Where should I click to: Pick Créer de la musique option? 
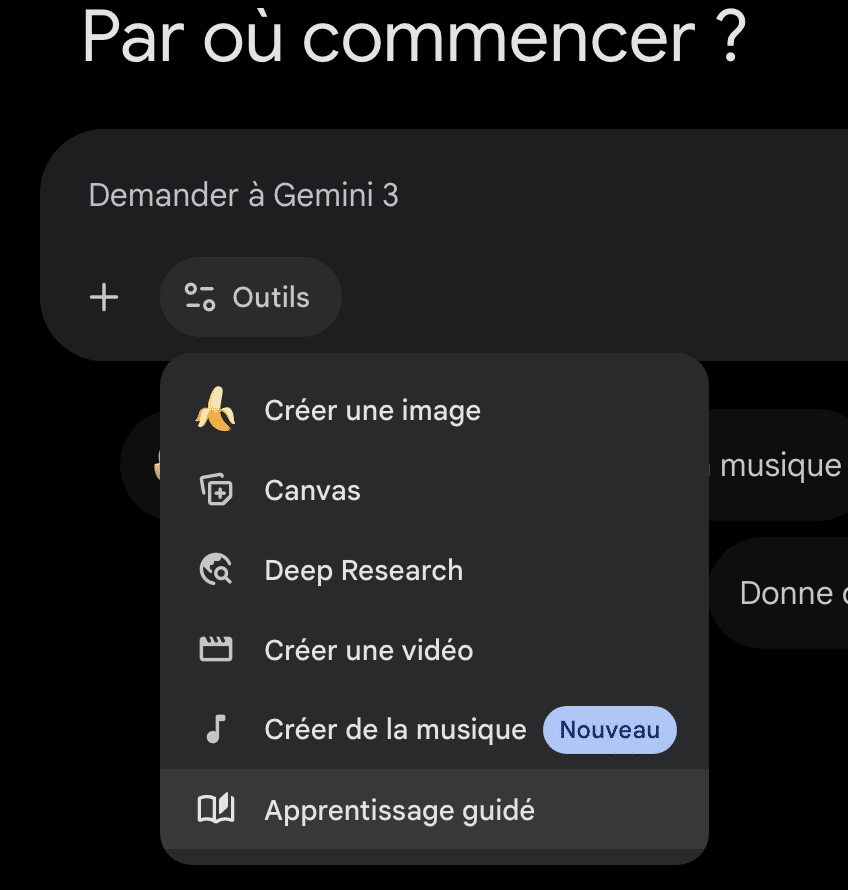click(395, 730)
